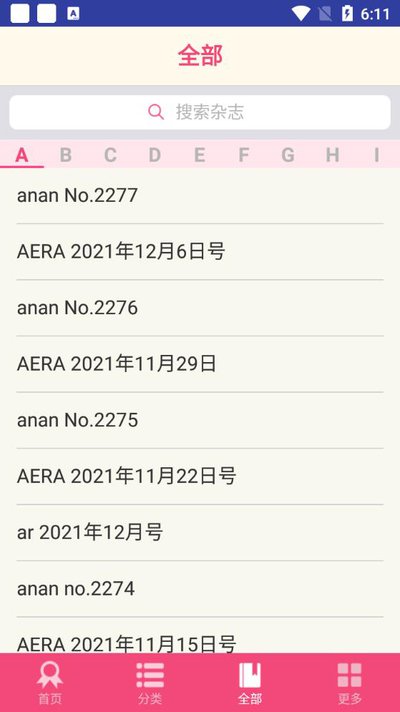The width and height of the screenshot is (400, 712).
Task: Switch to the 首页 tab
Action: pyautogui.click(x=50, y=682)
